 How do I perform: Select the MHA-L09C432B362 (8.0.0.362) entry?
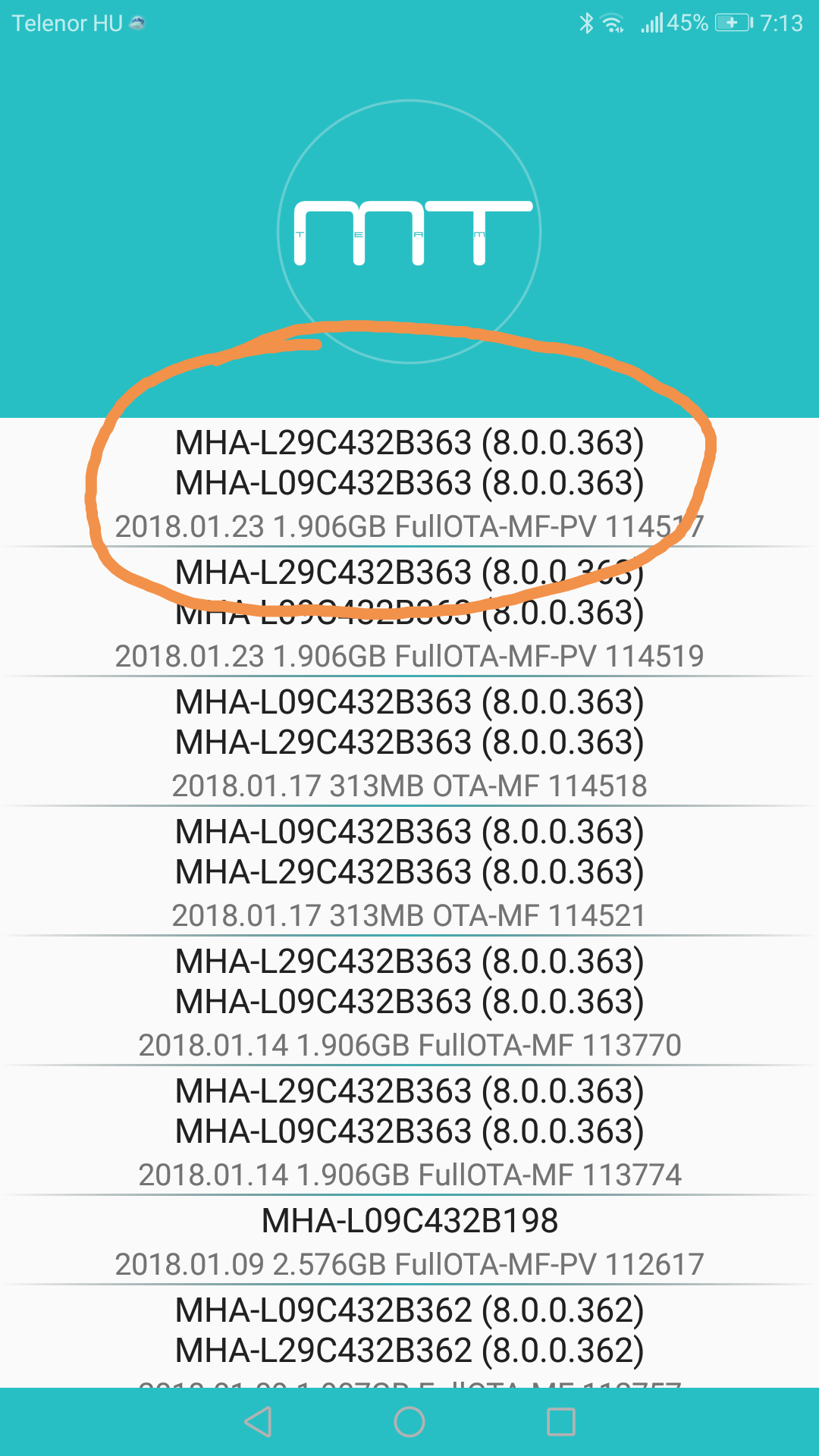[x=409, y=1337]
